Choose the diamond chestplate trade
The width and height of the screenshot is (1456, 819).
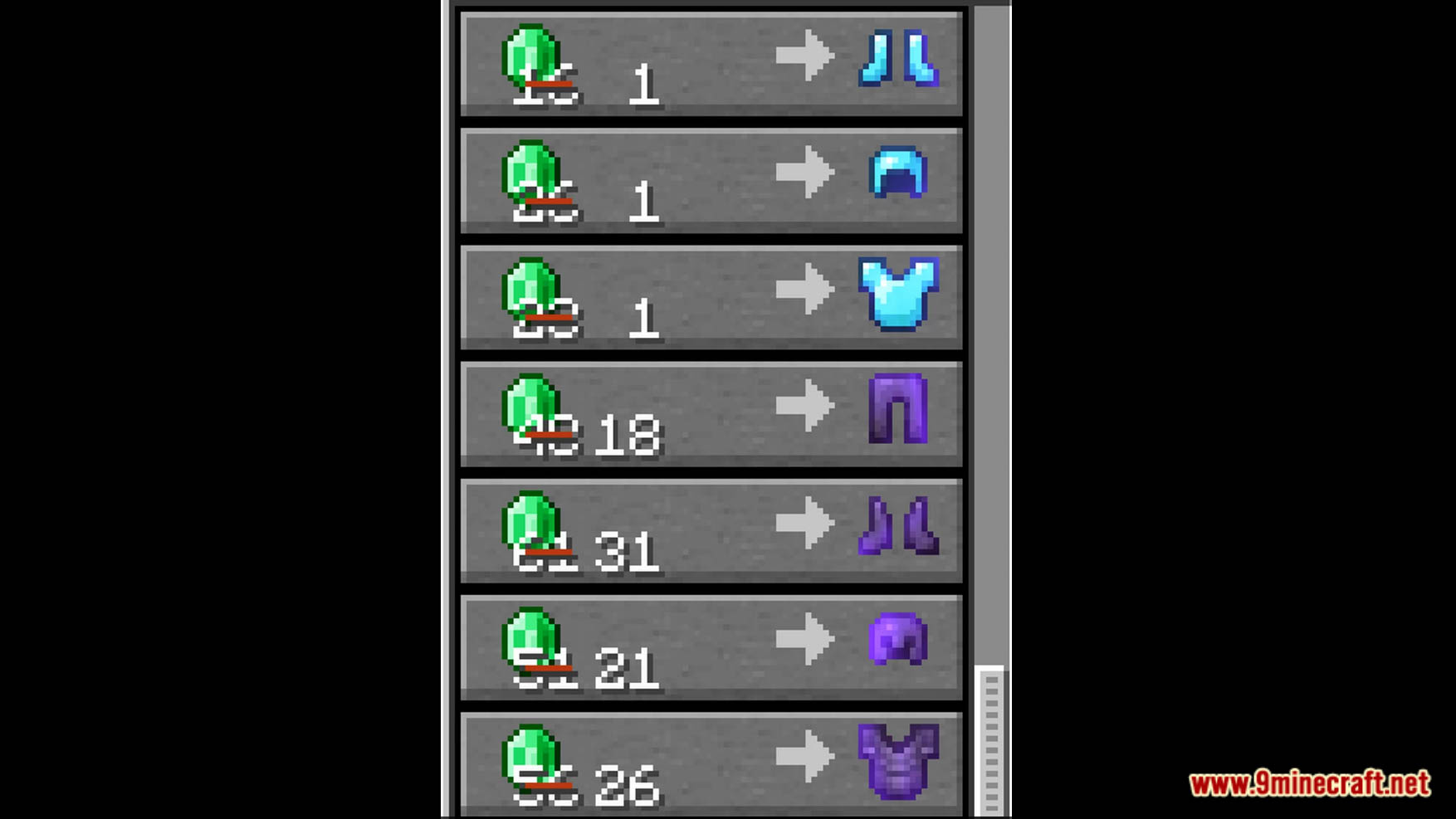(x=711, y=296)
